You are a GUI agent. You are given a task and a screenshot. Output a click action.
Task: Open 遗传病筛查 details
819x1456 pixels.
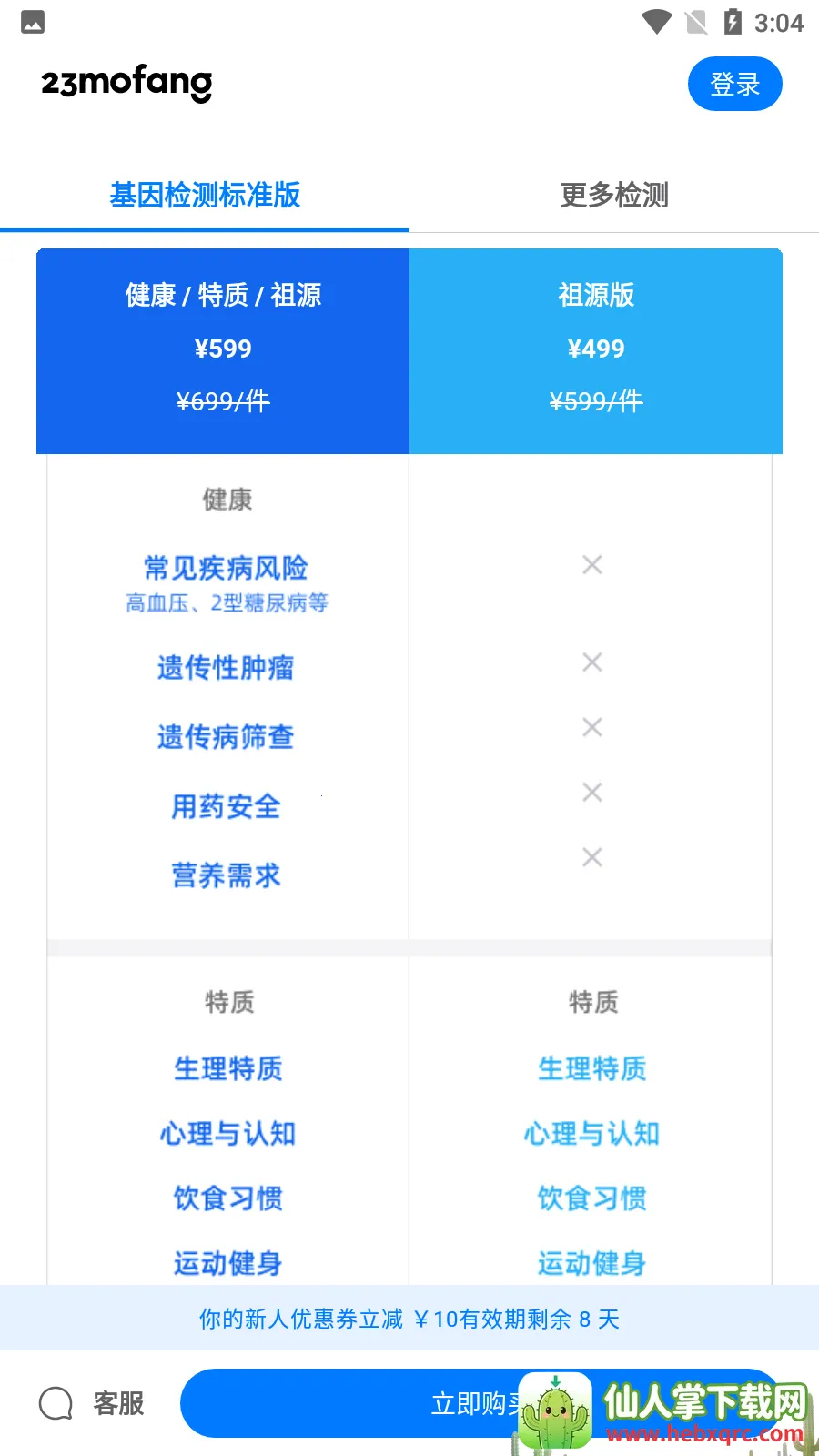pyautogui.click(x=226, y=737)
